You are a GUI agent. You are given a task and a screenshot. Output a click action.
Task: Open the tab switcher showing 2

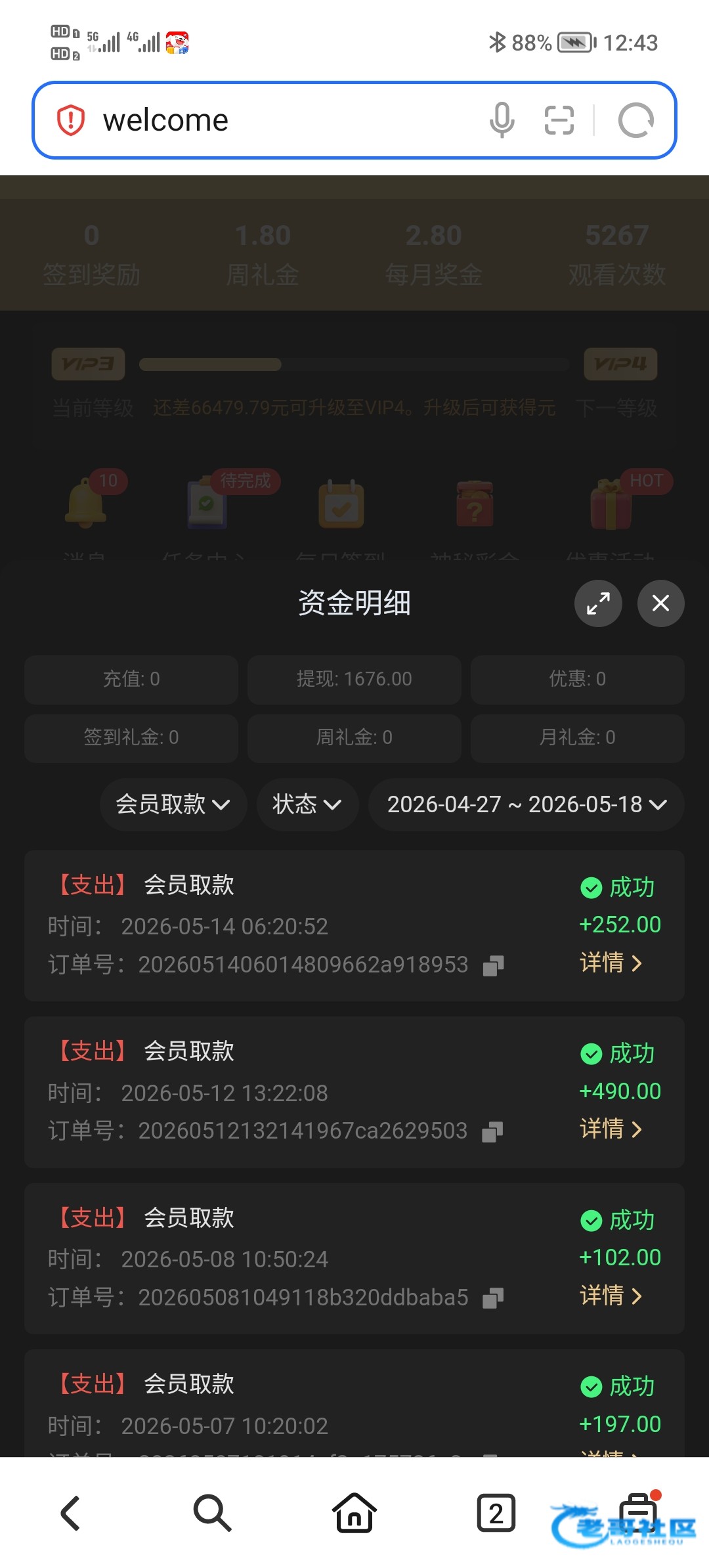coord(496,1513)
